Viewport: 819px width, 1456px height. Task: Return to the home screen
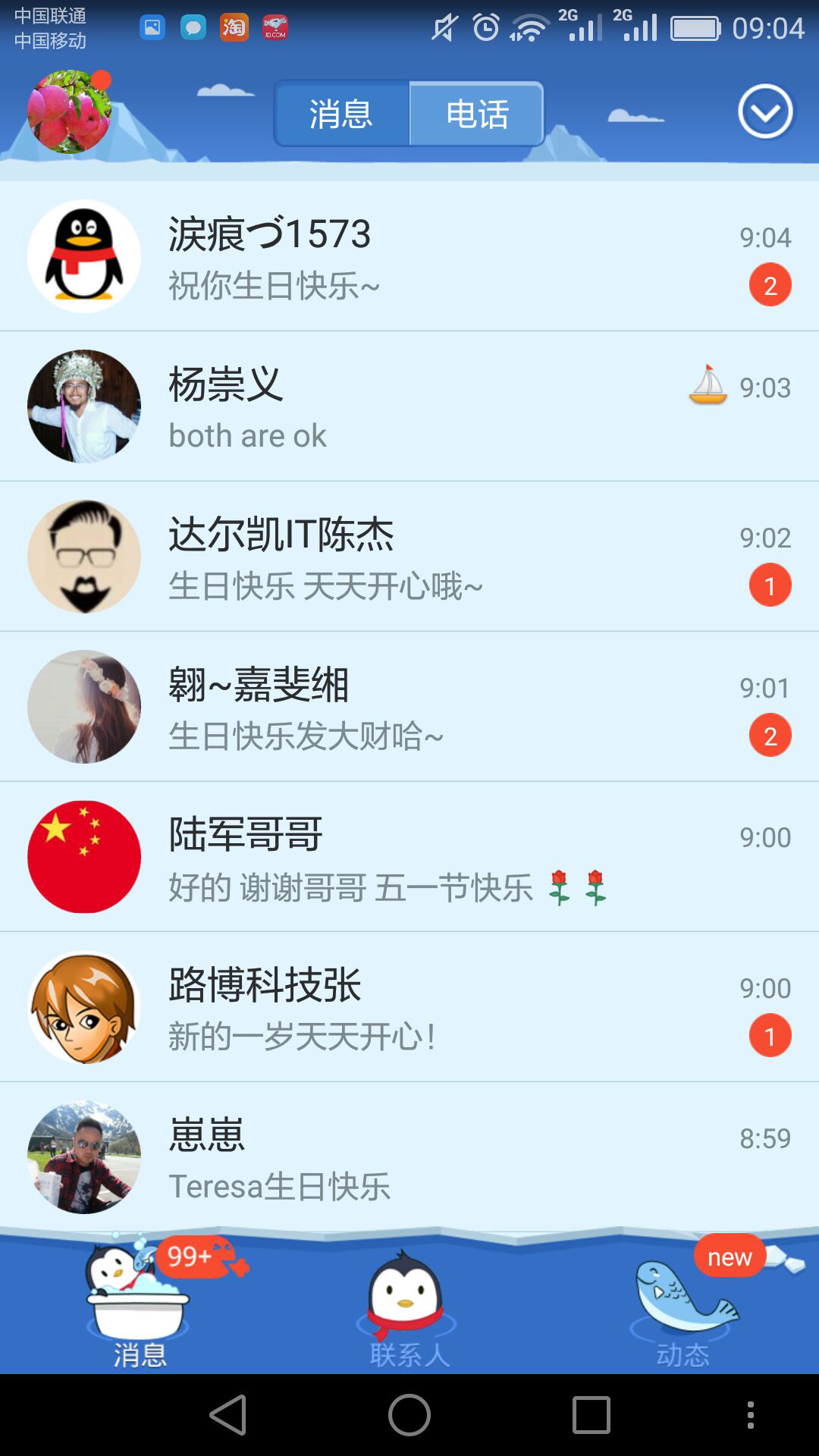409,1415
